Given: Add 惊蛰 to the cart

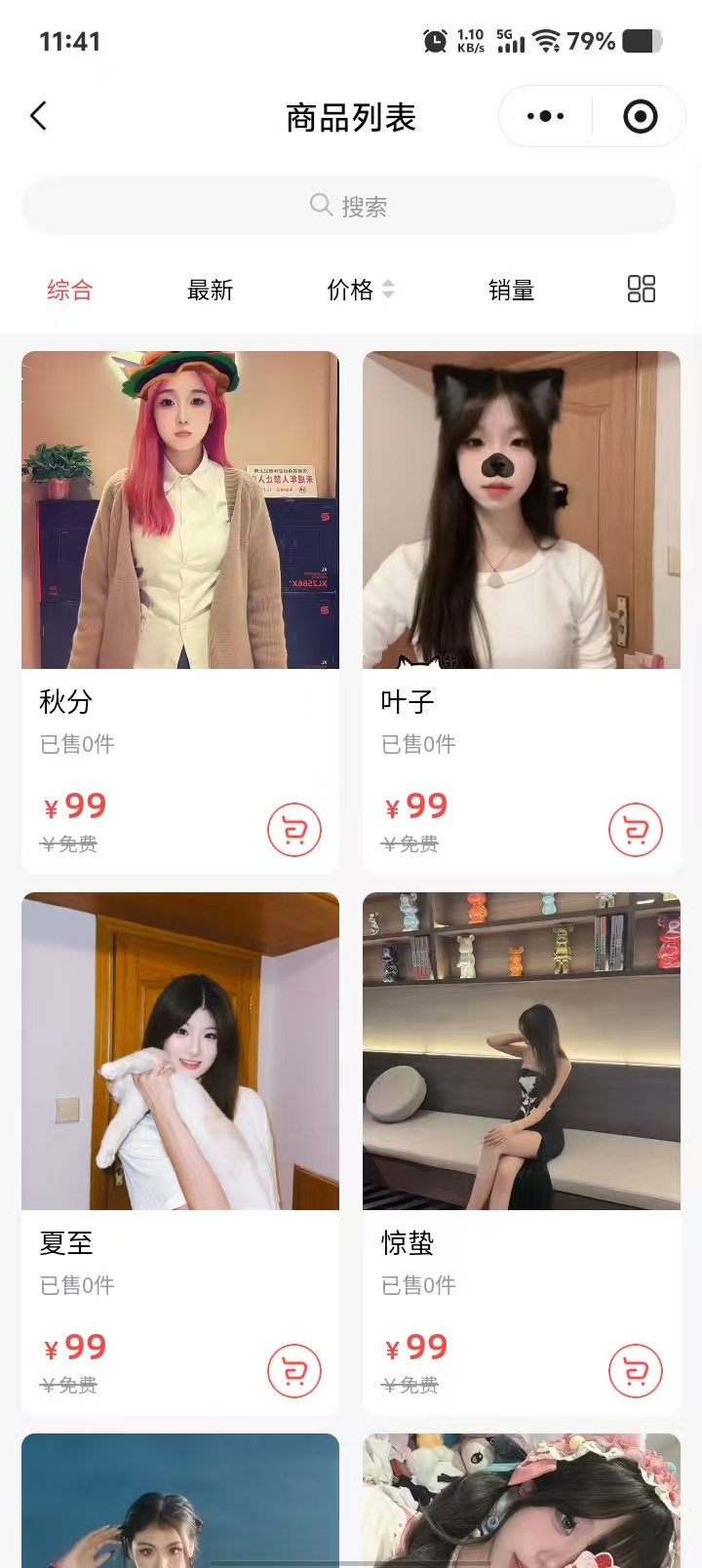Looking at the screenshot, I should point(636,1371).
